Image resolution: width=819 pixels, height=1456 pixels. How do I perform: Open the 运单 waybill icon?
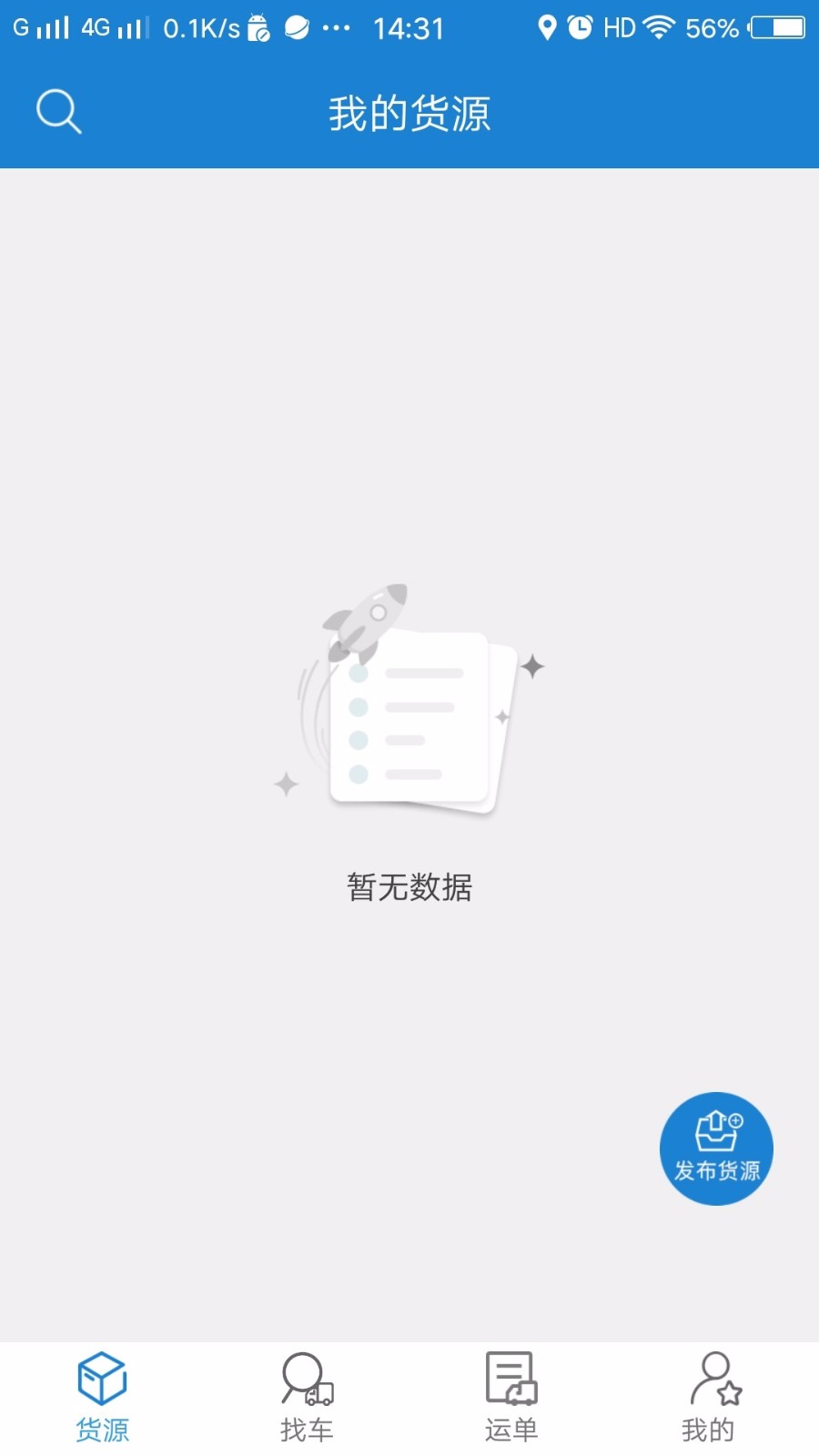(511, 1376)
